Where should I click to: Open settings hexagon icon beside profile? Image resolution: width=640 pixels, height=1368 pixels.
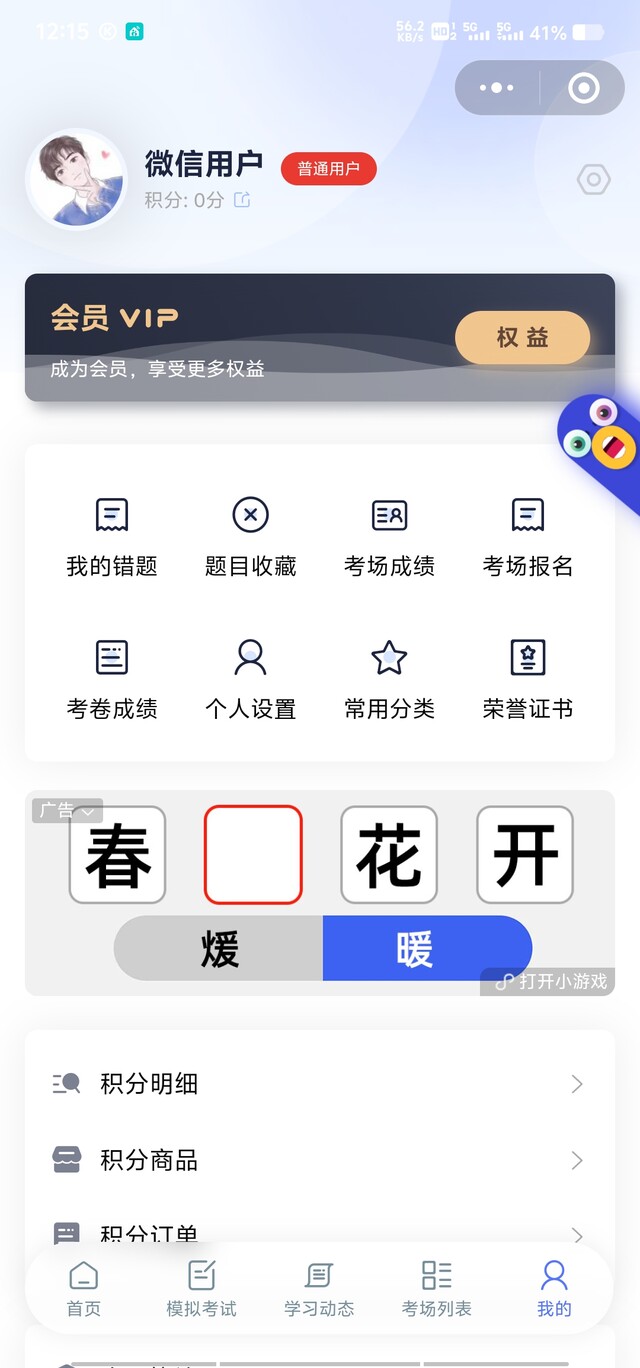[593, 180]
